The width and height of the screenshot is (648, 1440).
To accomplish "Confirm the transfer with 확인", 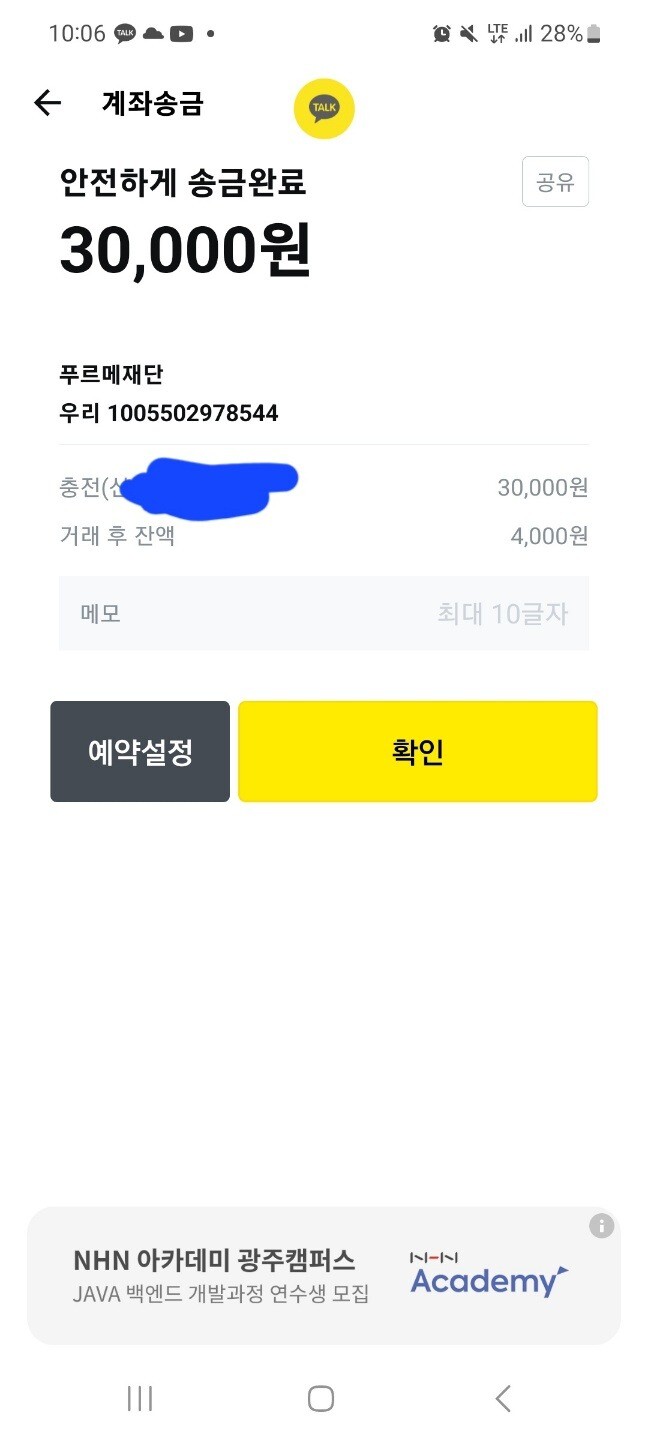I will pos(417,752).
